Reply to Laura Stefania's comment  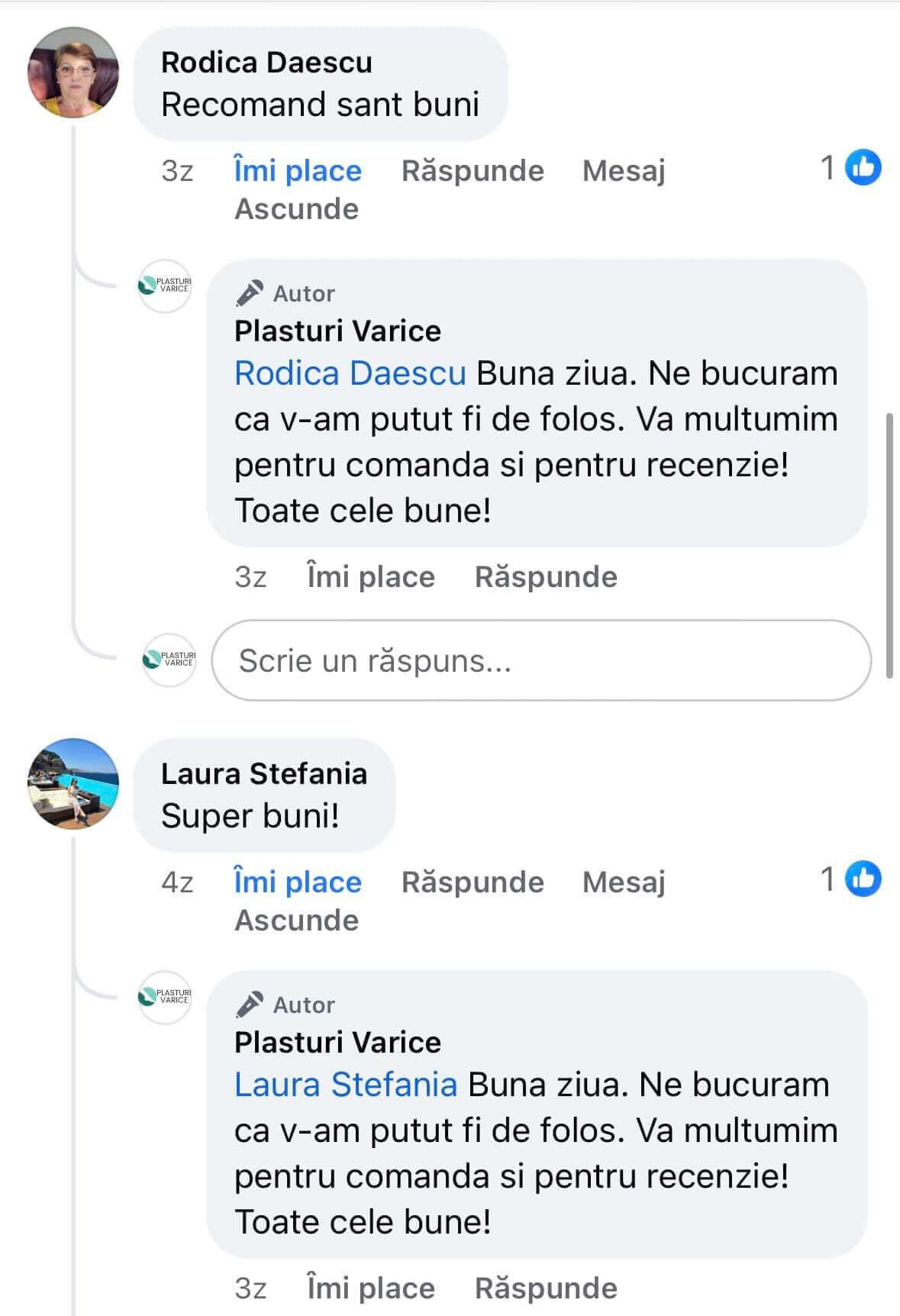(473, 882)
